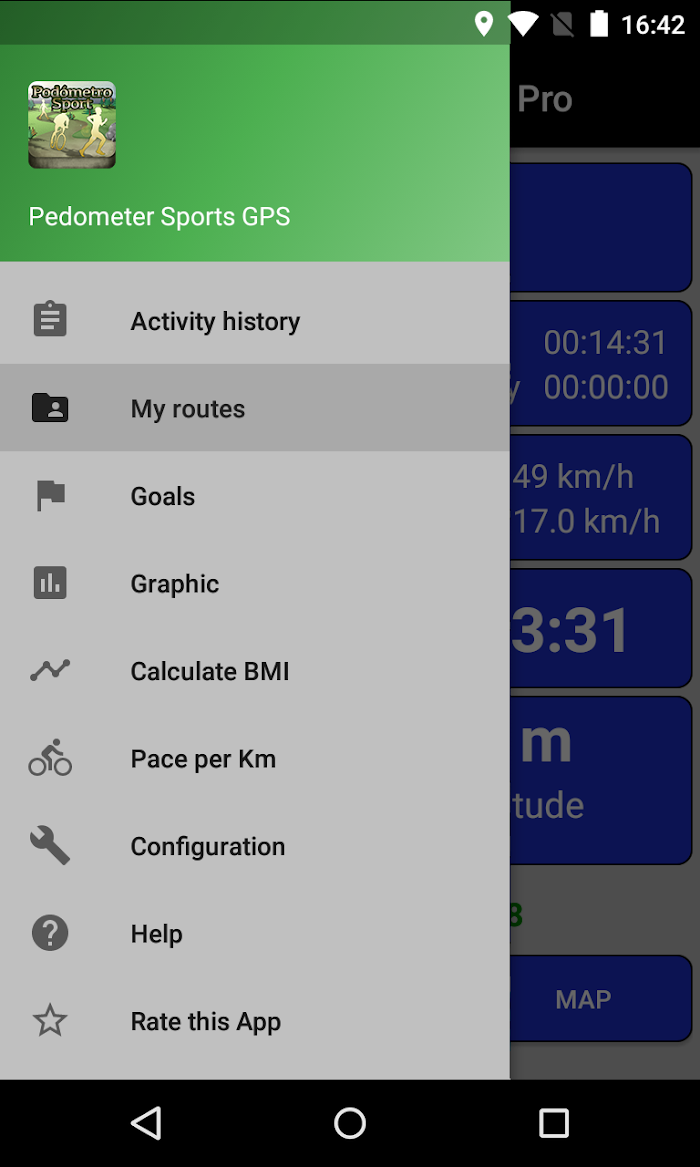
Task: Tap the system back button
Action: (x=147, y=1122)
